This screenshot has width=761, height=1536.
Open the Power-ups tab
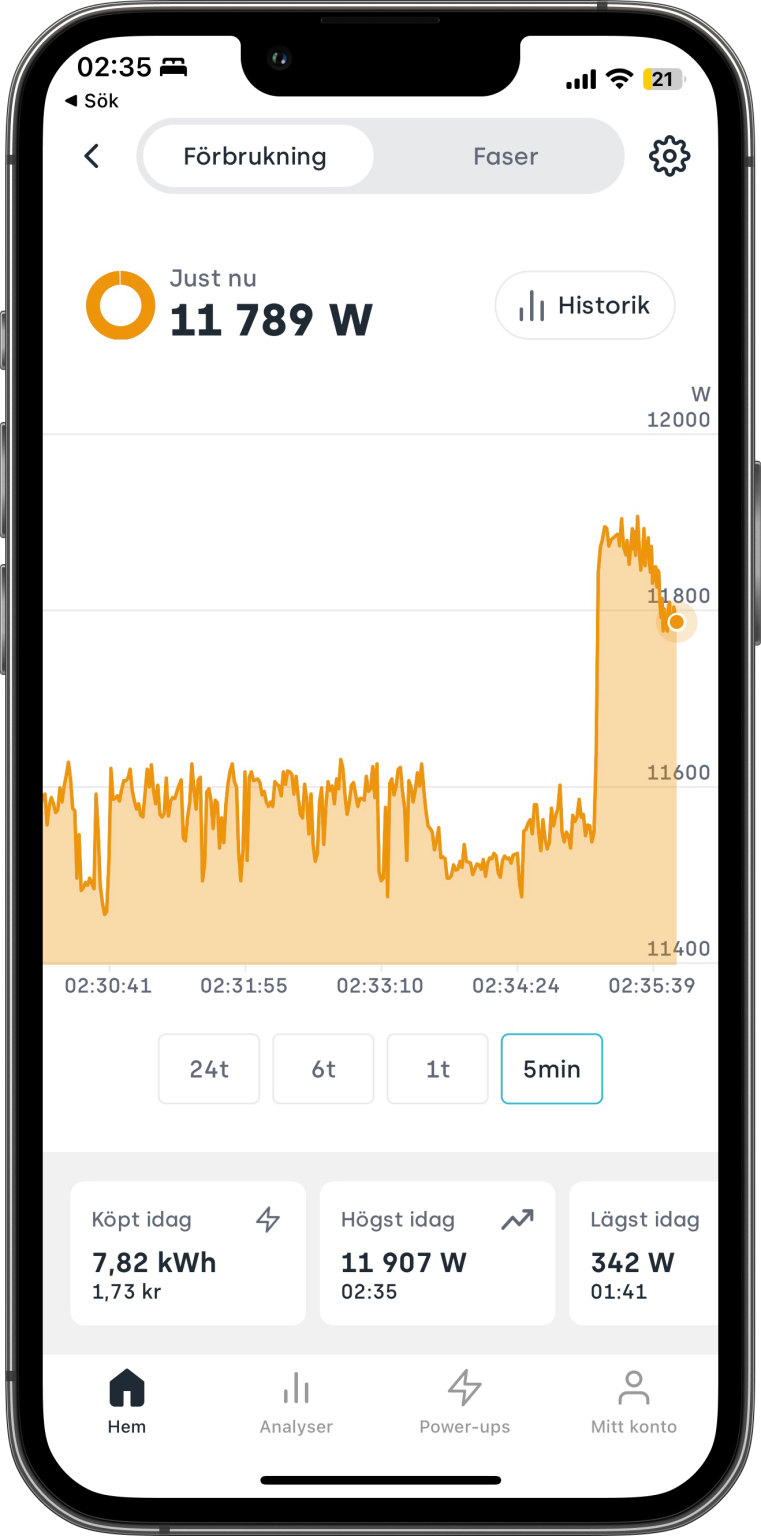pyautogui.click(x=465, y=1402)
